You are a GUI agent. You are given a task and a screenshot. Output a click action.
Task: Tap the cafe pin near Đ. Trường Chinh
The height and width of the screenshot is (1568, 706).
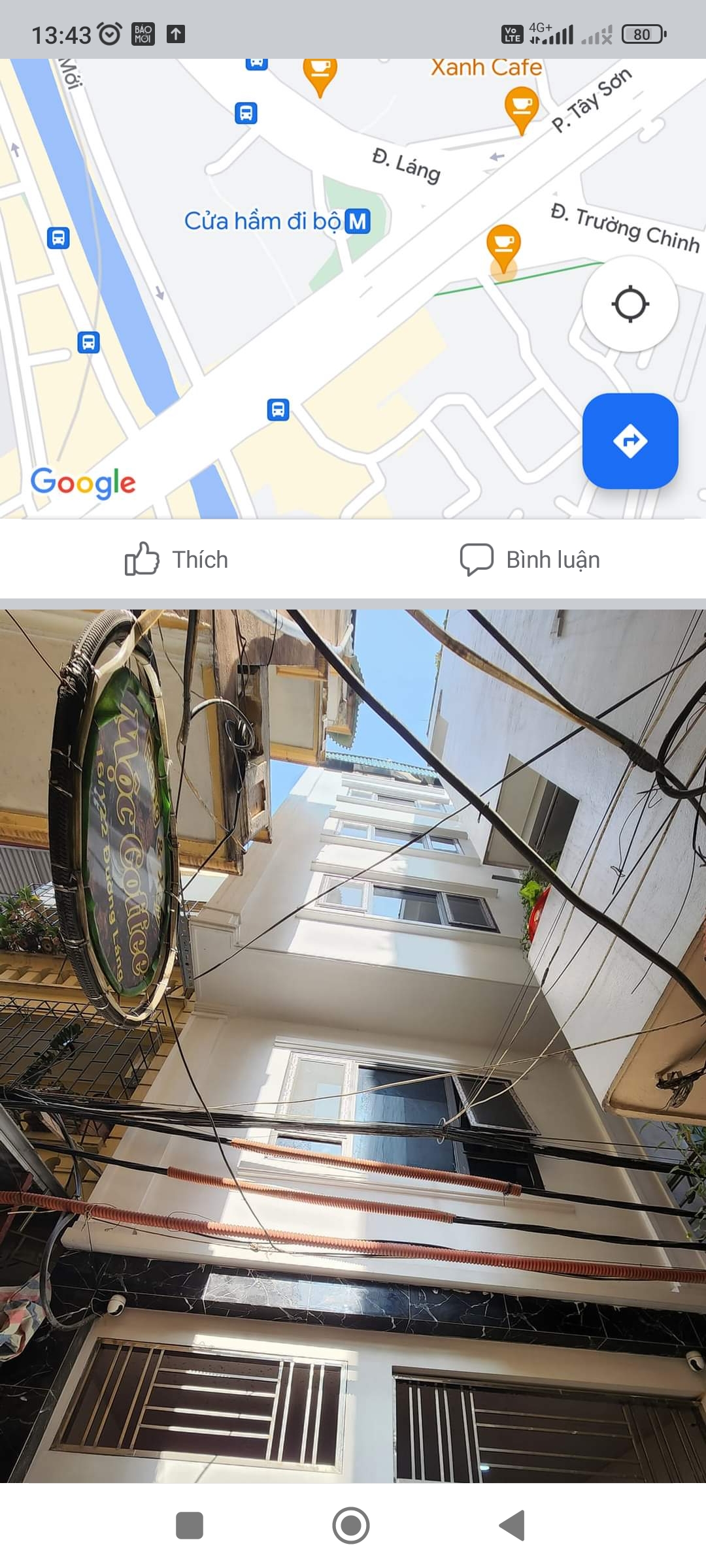point(503,245)
